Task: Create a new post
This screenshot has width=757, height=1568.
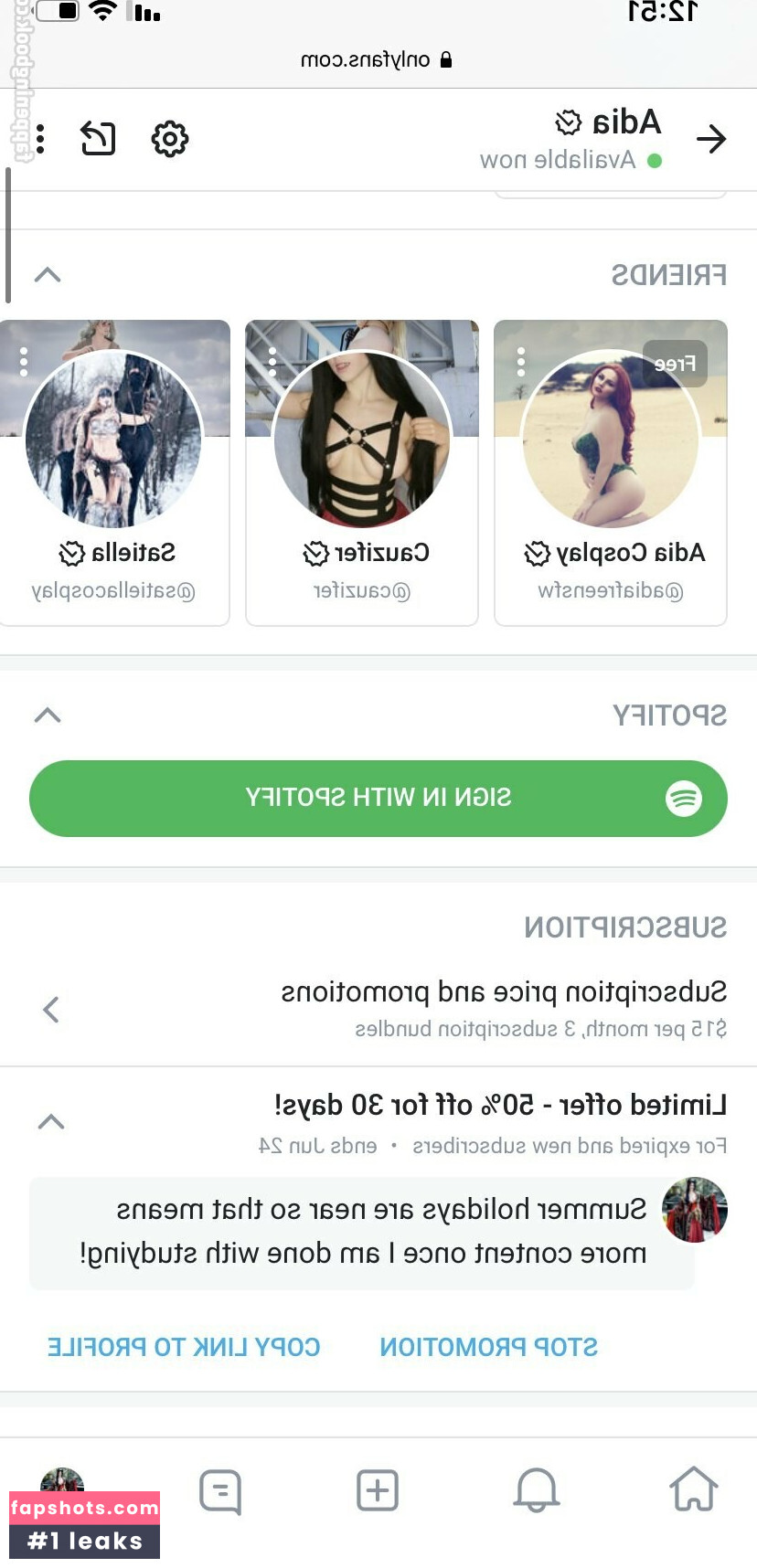Action: 378,1489
